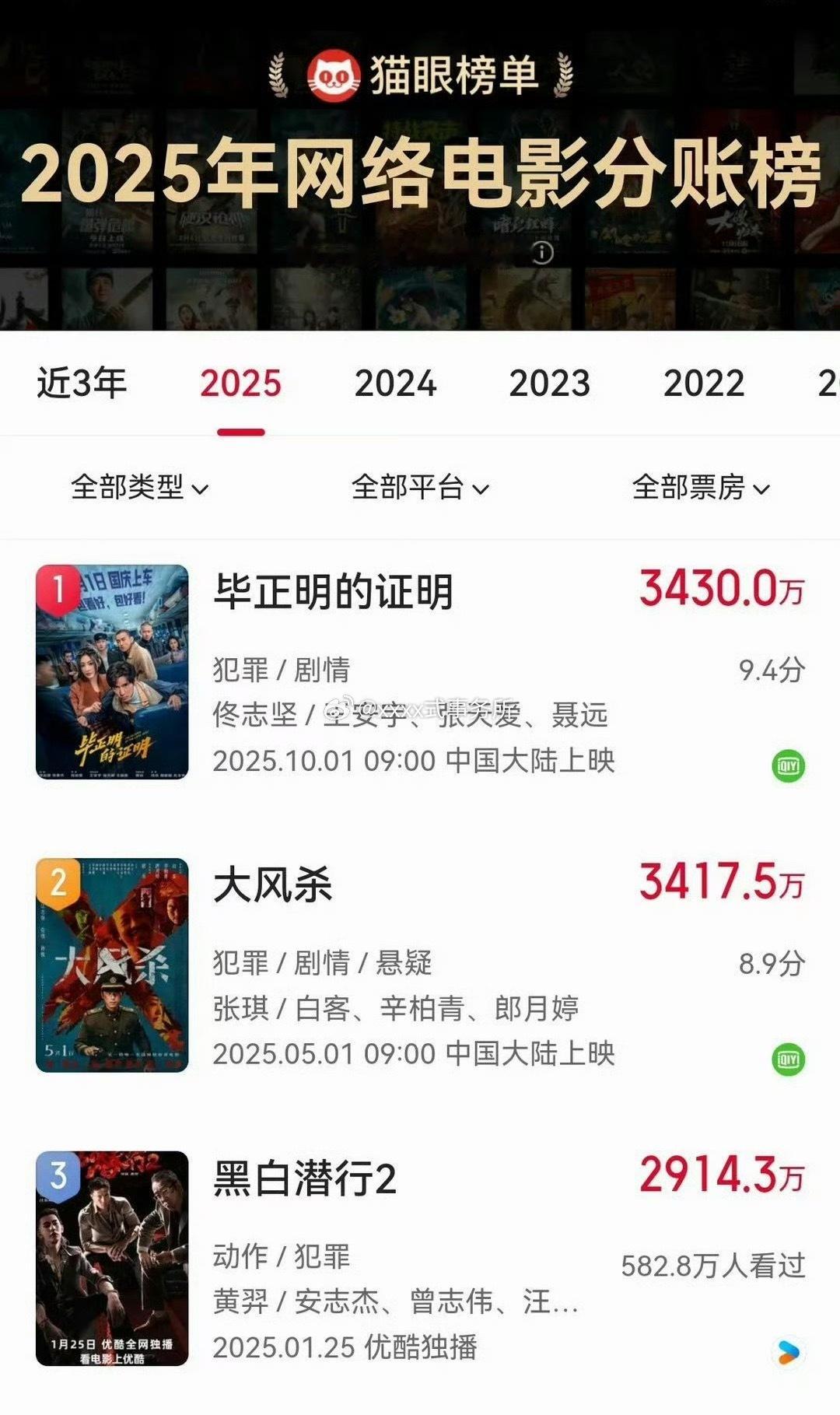
Task: Select the 2023 year tab
Action: coord(550,383)
